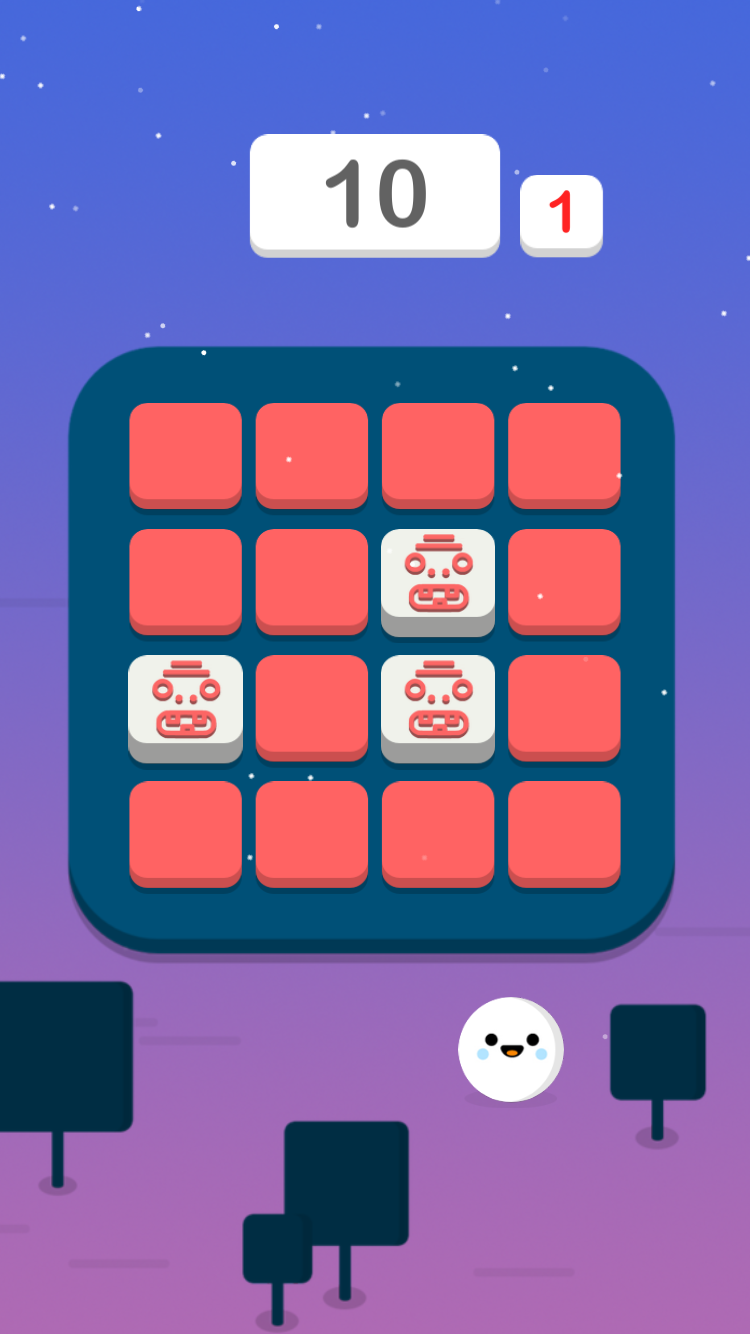750x1334 pixels.
Task: Flip the bottom-right corner tile of the grid
Action: click(564, 831)
